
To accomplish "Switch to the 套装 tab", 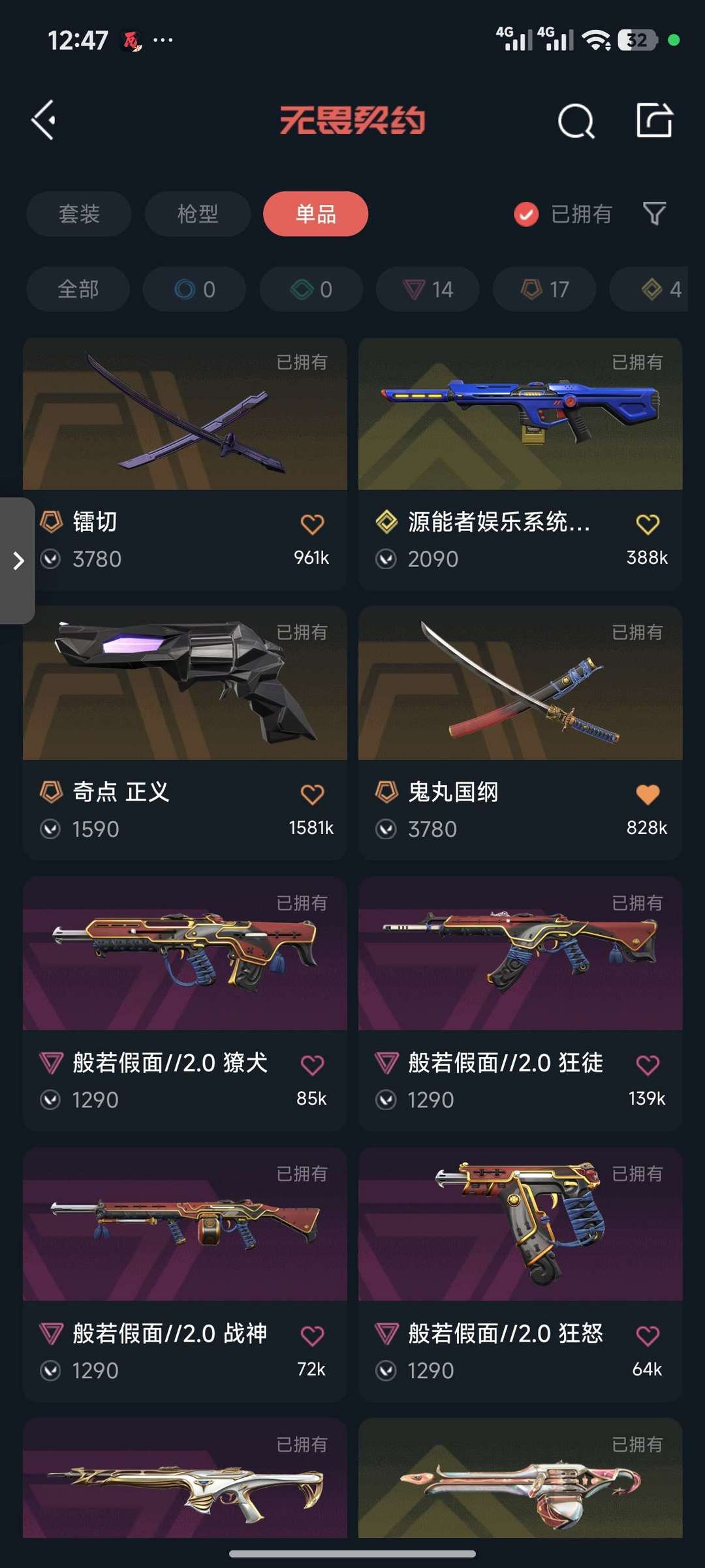I will [78, 214].
